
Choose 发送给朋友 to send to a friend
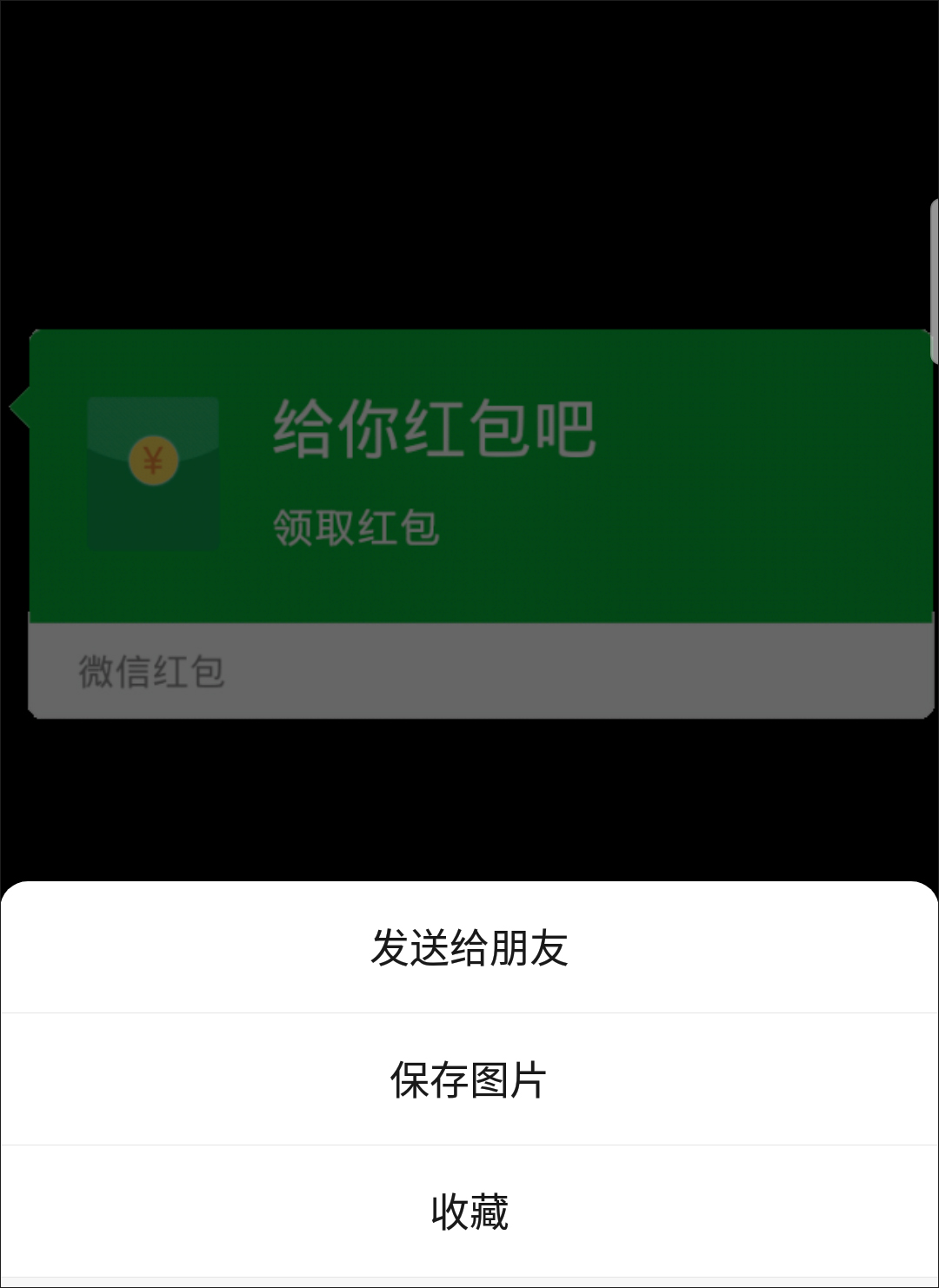[x=469, y=947]
